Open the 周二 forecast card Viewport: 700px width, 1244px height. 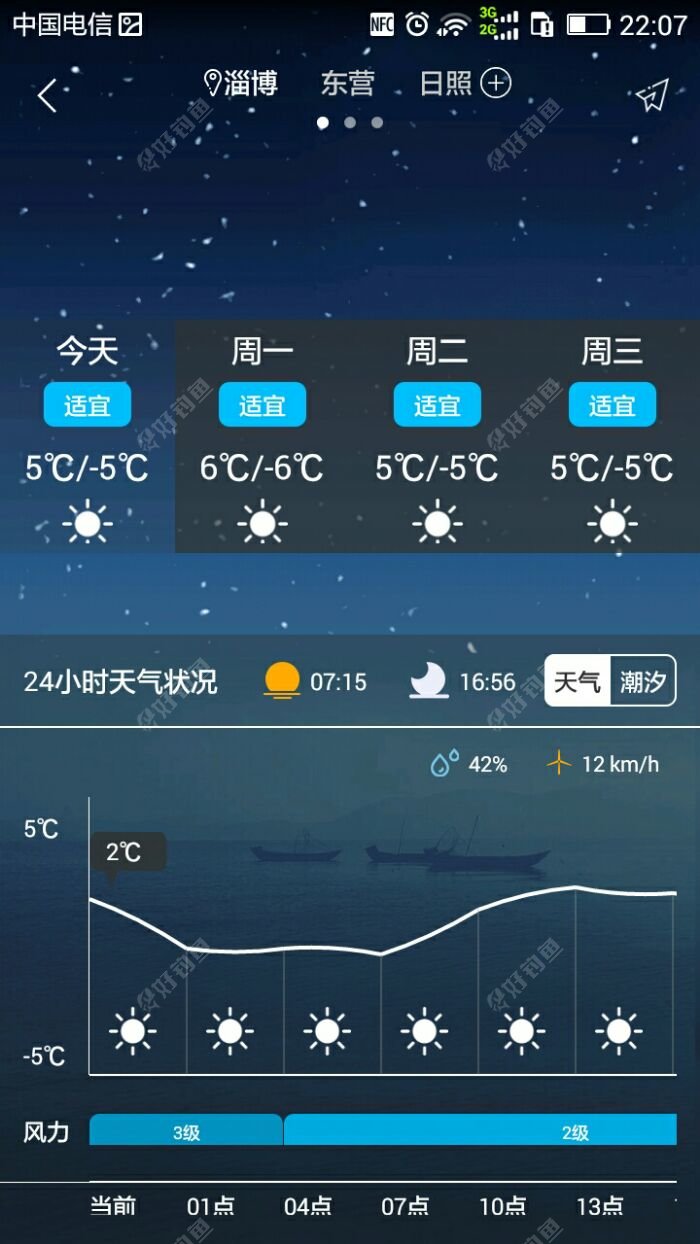(437, 436)
